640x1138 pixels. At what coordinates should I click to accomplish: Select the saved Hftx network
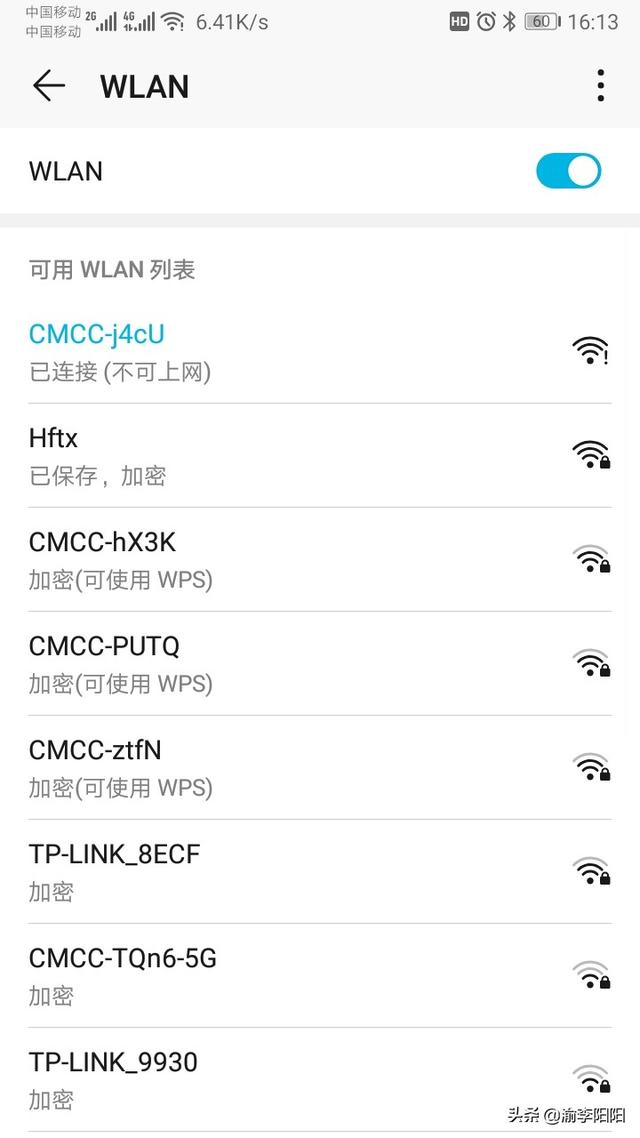pyautogui.click(x=300, y=456)
